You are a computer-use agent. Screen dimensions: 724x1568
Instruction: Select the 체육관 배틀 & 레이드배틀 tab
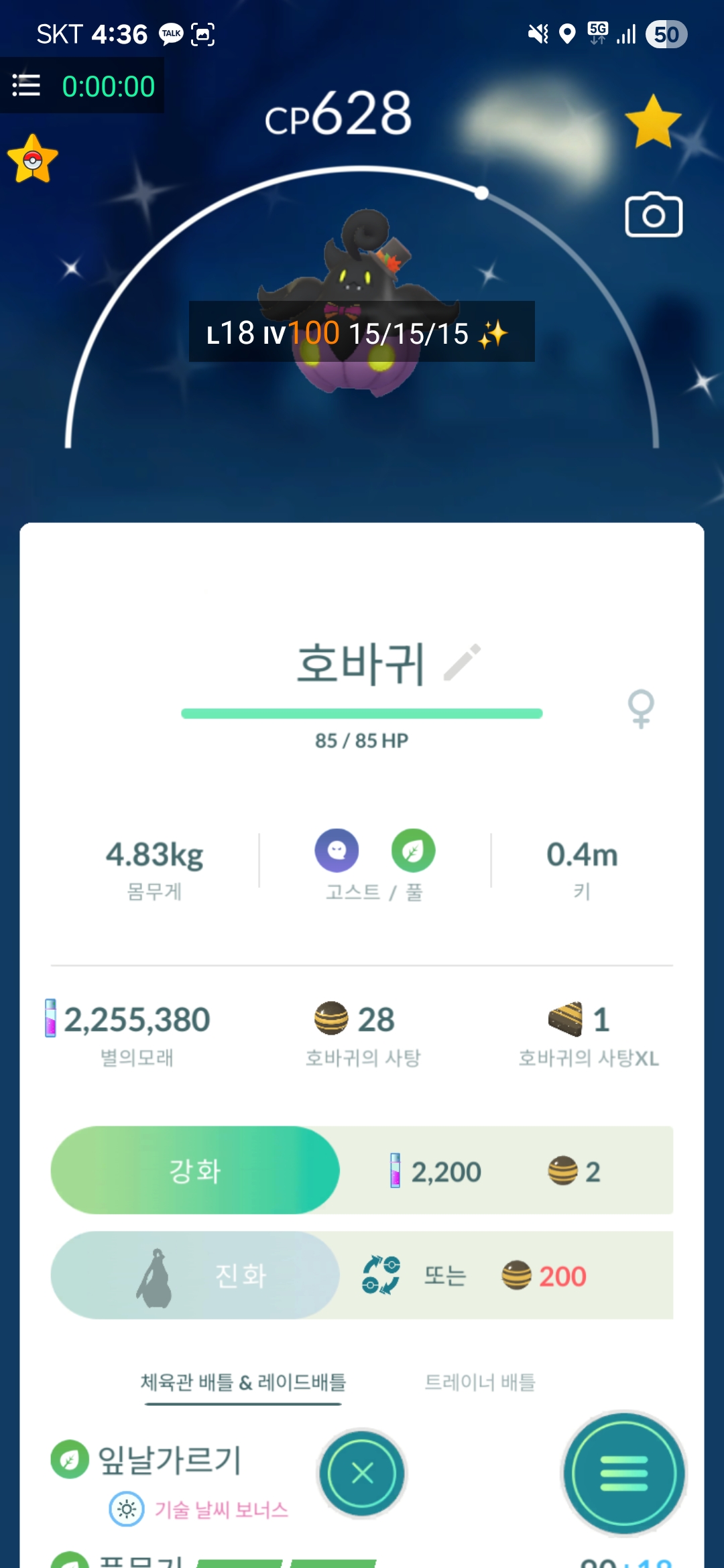click(x=243, y=1382)
